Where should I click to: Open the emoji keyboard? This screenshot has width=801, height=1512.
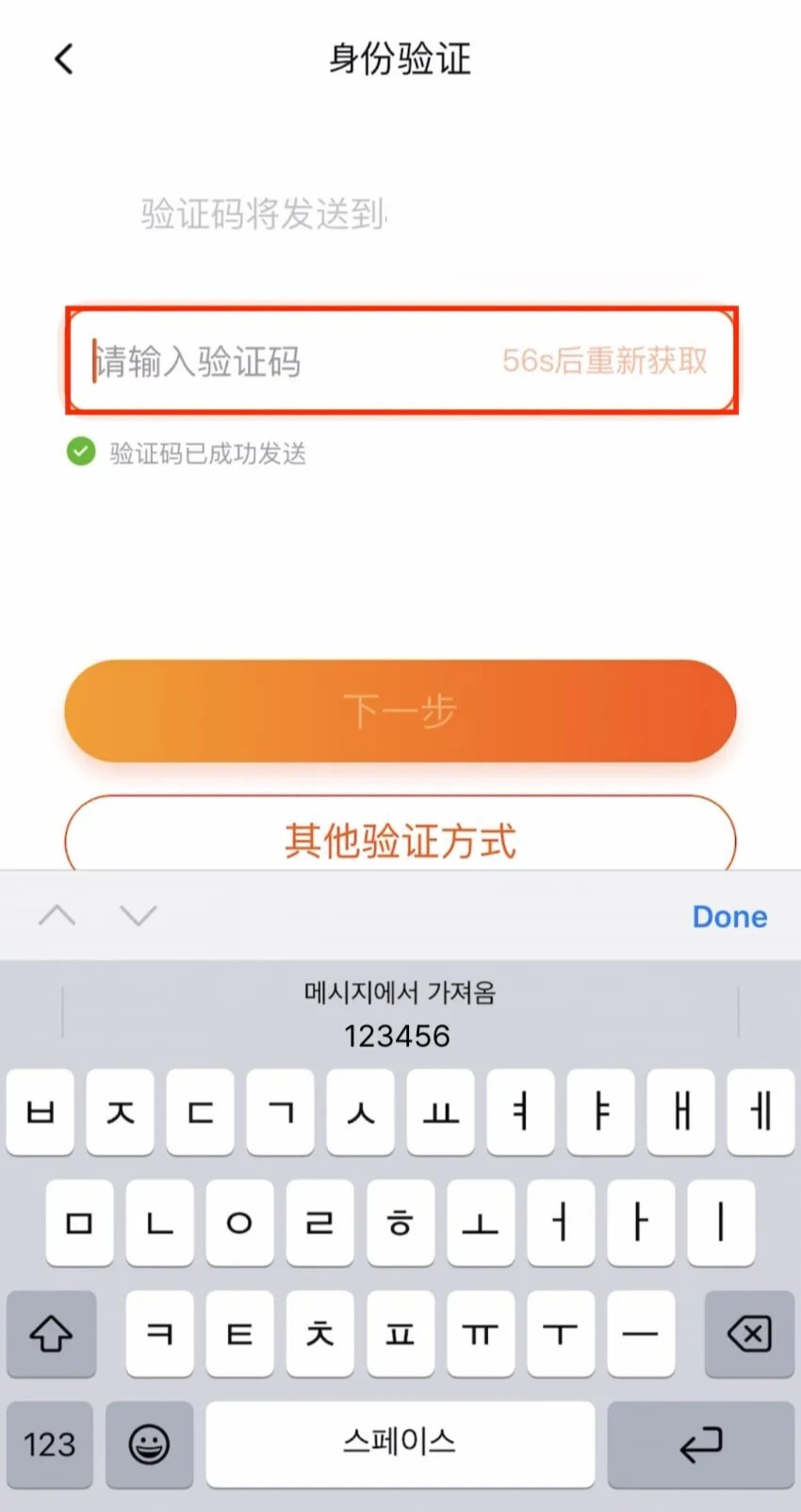[149, 1444]
